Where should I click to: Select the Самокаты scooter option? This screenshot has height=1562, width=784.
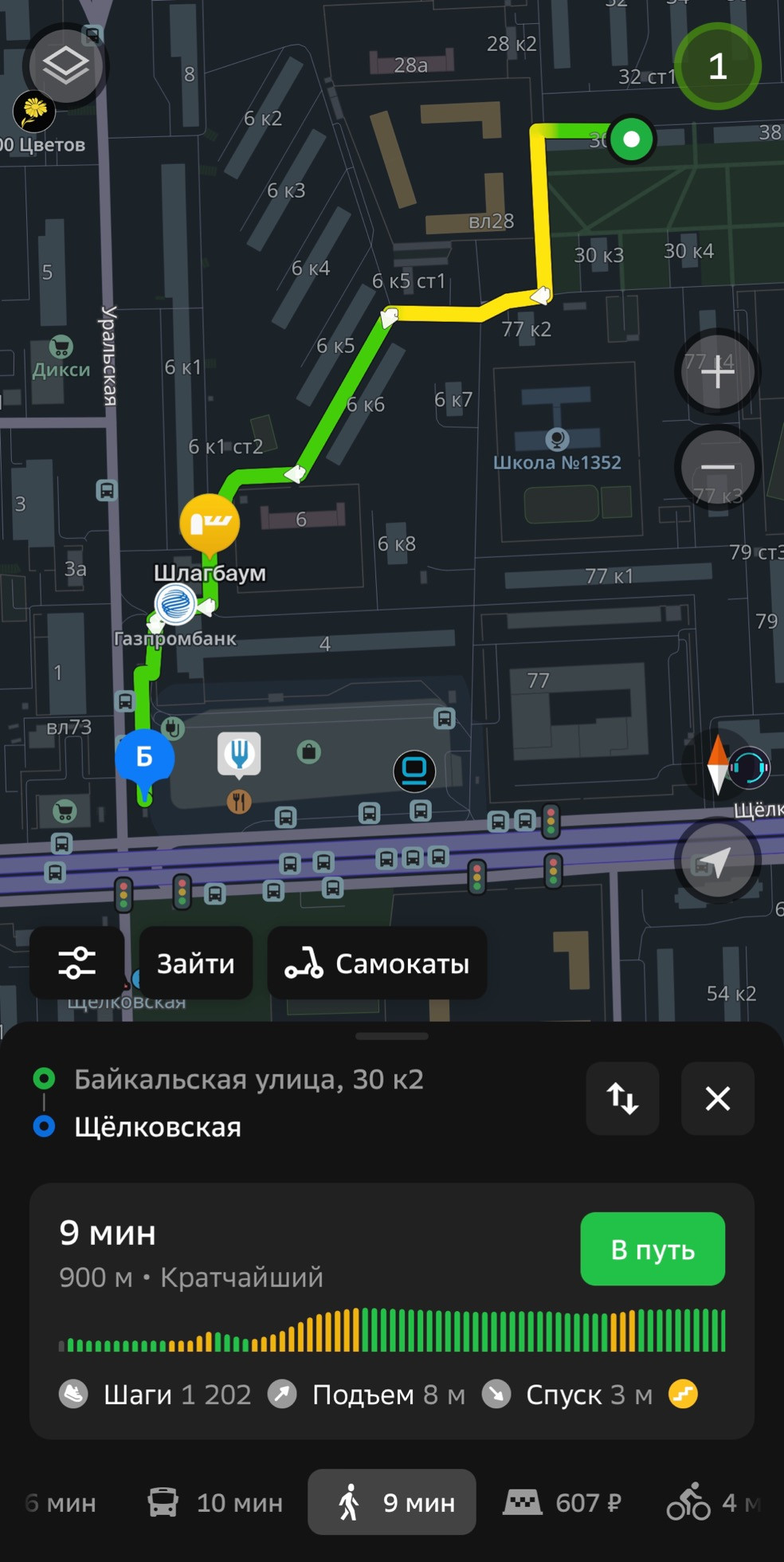point(378,963)
